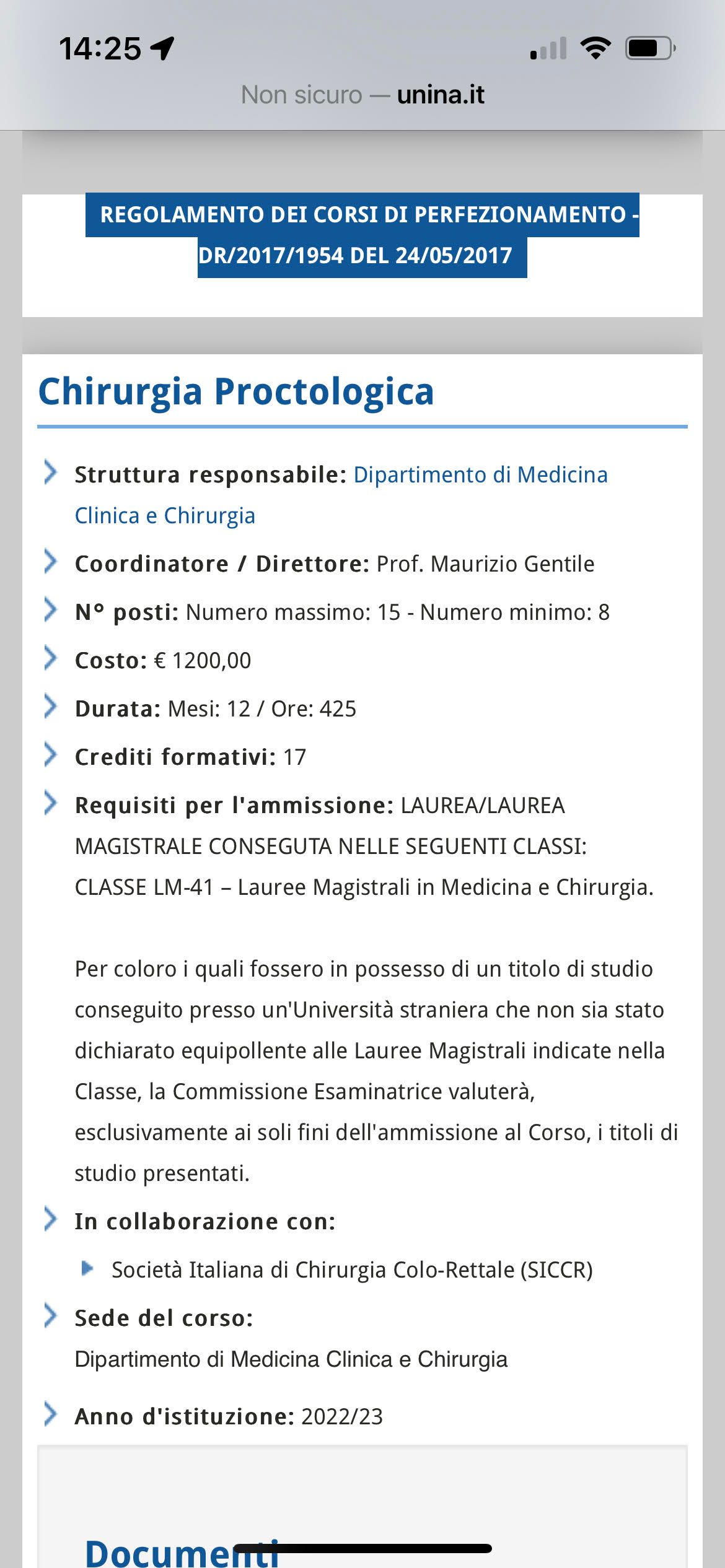This screenshot has height=1568, width=725.
Task: Open the unina.it address bar
Action: pyautogui.click(x=441, y=94)
